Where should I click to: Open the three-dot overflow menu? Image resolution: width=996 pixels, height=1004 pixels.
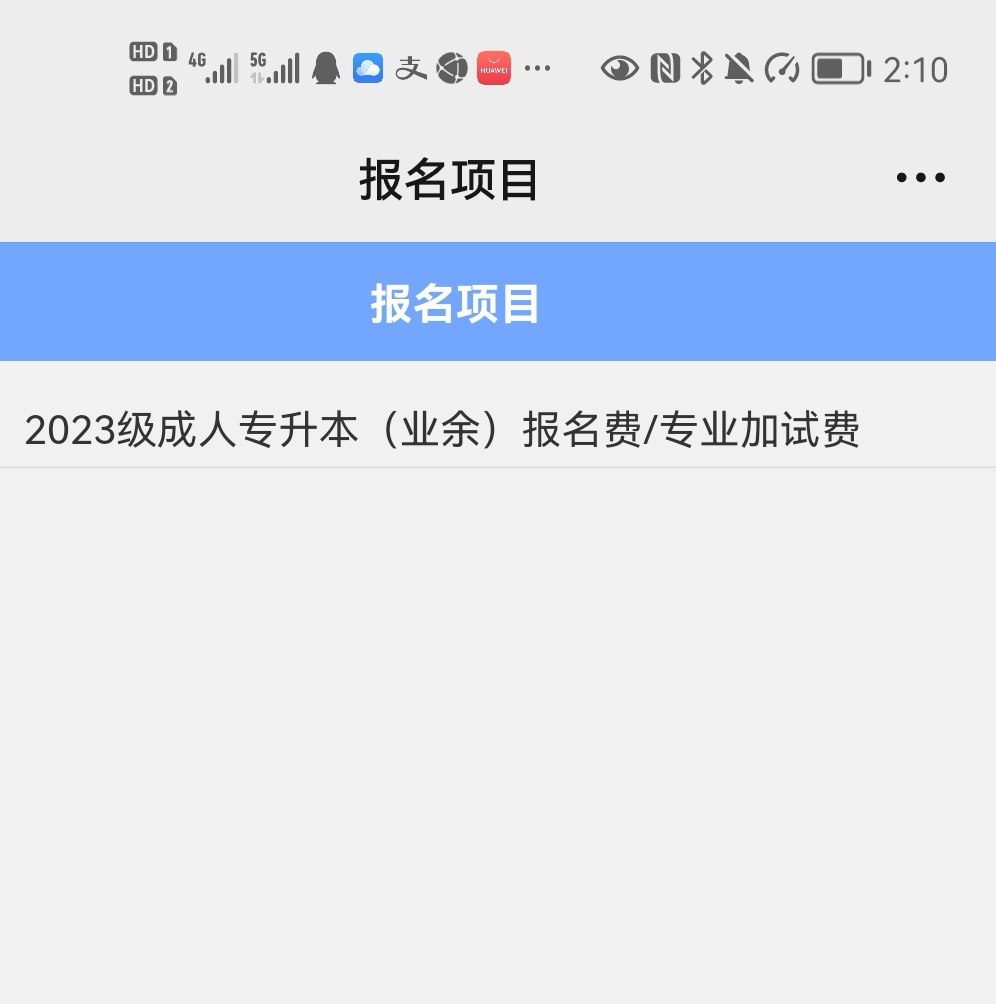click(920, 178)
